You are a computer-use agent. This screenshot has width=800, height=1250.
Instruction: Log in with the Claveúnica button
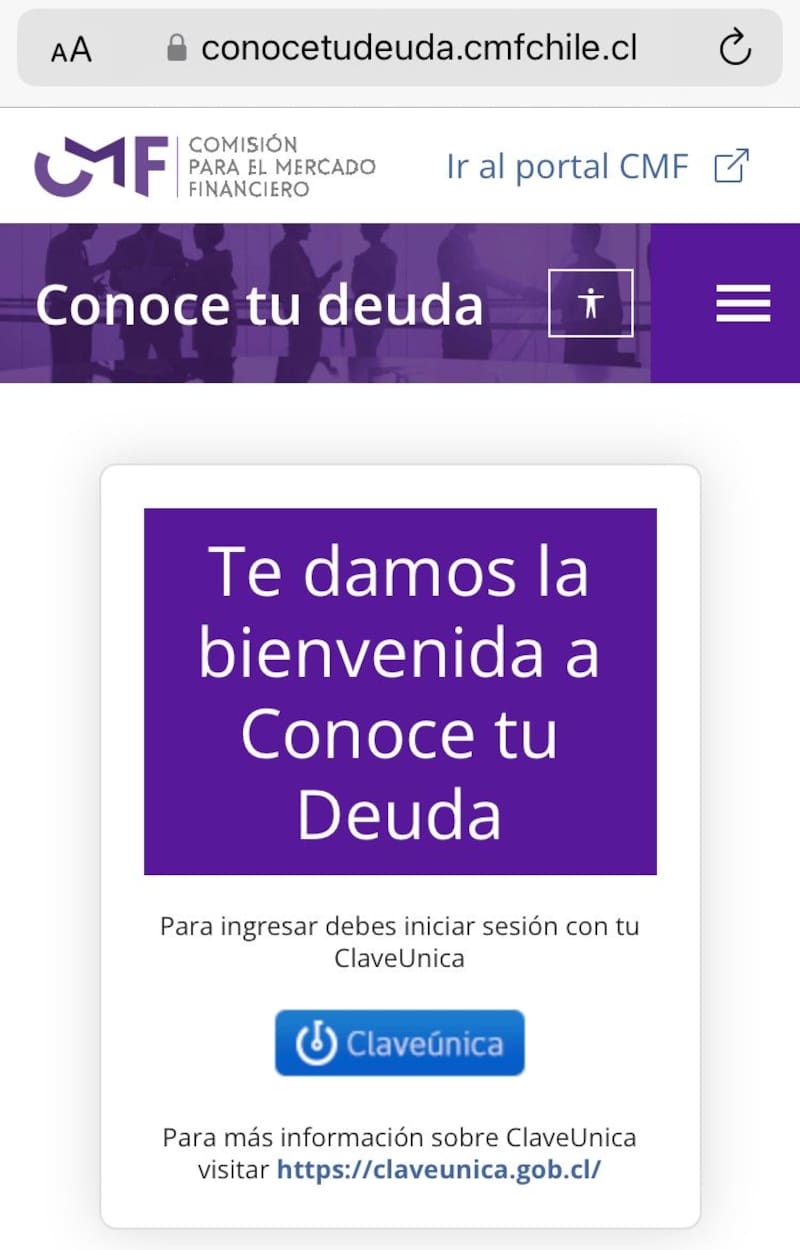(x=400, y=1043)
